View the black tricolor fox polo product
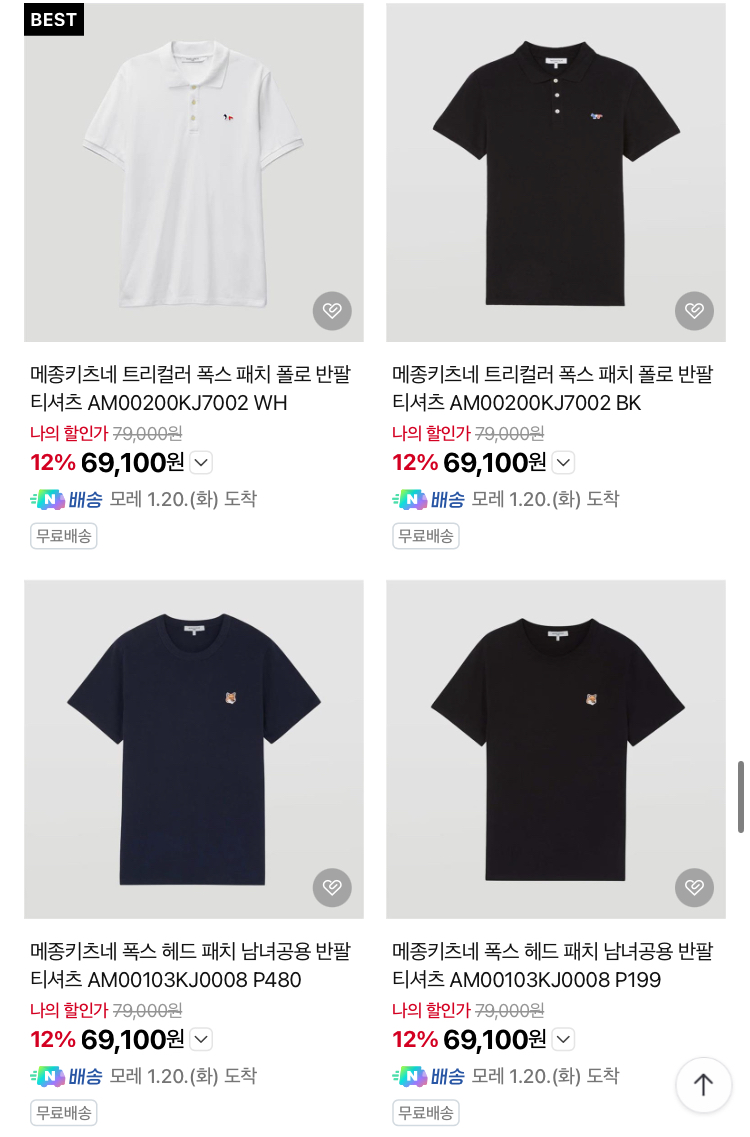Image resolution: width=750 pixels, height=1137 pixels. tap(556, 172)
